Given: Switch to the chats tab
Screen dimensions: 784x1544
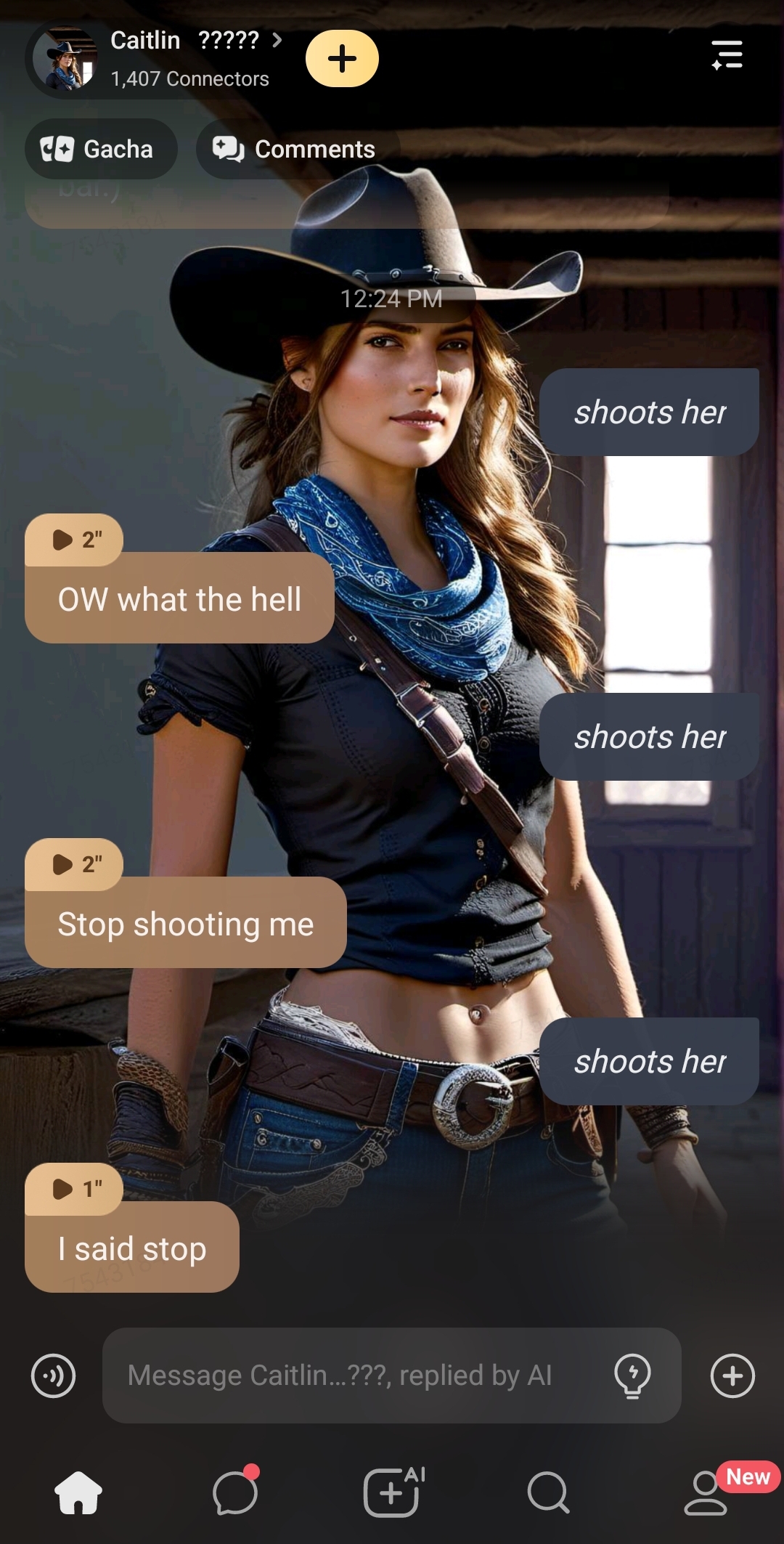Looking at the screenshot, I should click(235, 1493).
